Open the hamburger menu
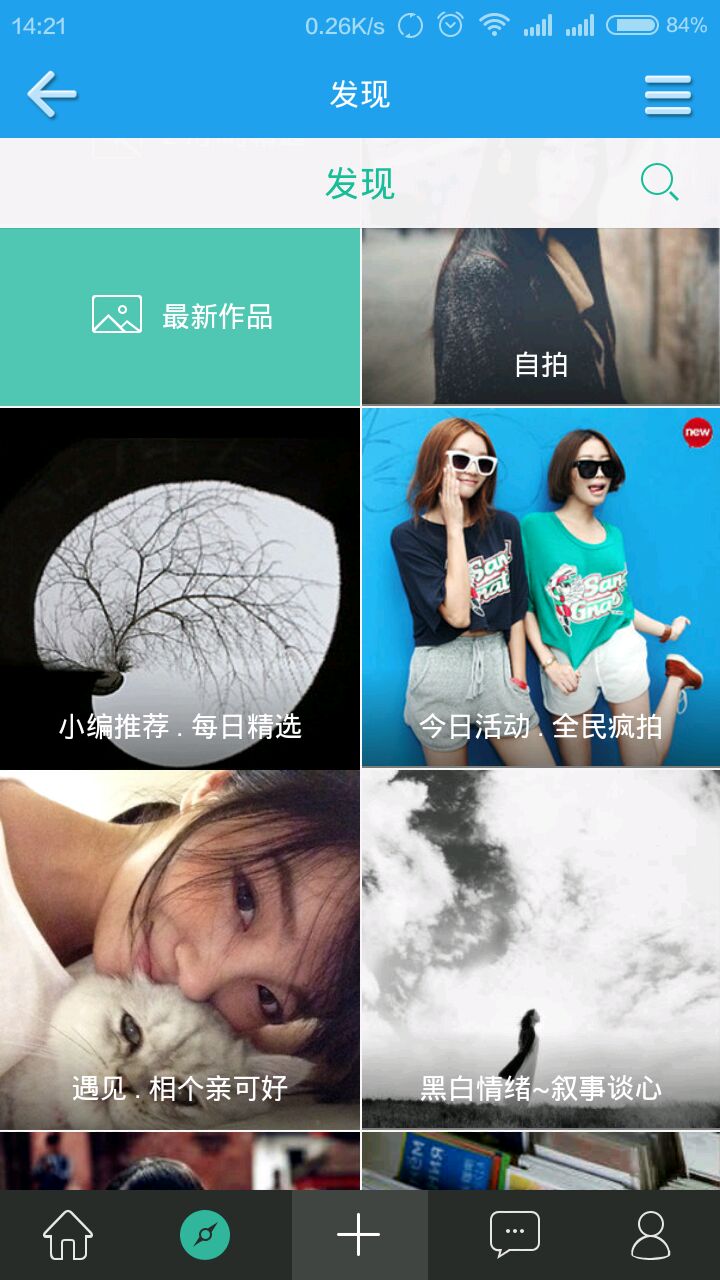Screen dimensions: 720x1280 667,95
